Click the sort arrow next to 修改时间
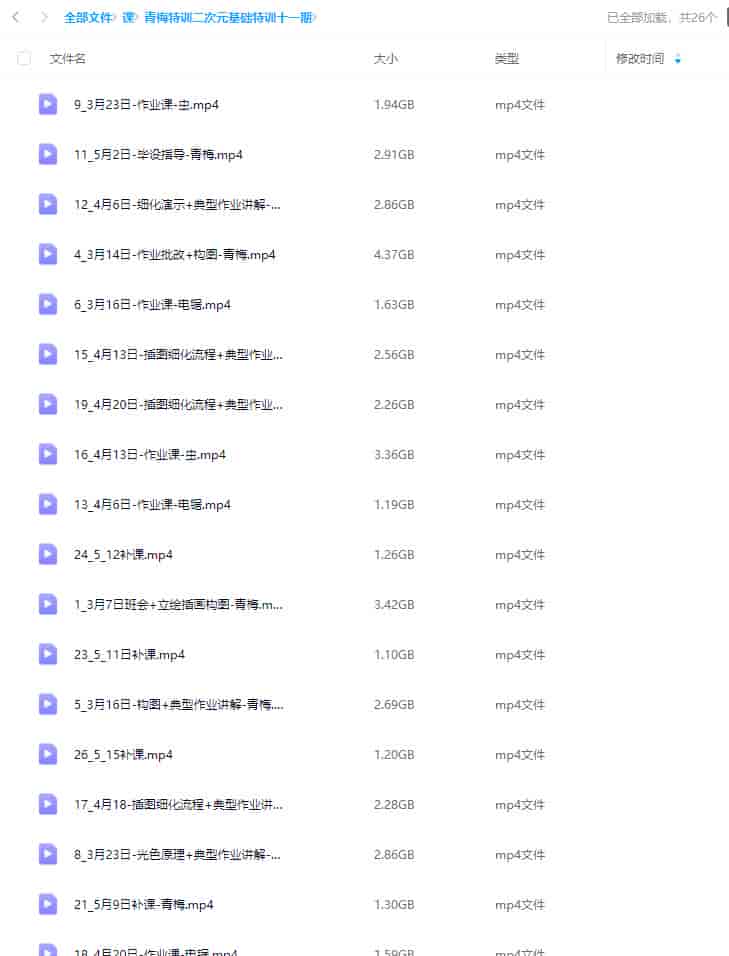The width and height of the screenshot is (729, 956). coord(681,59)
